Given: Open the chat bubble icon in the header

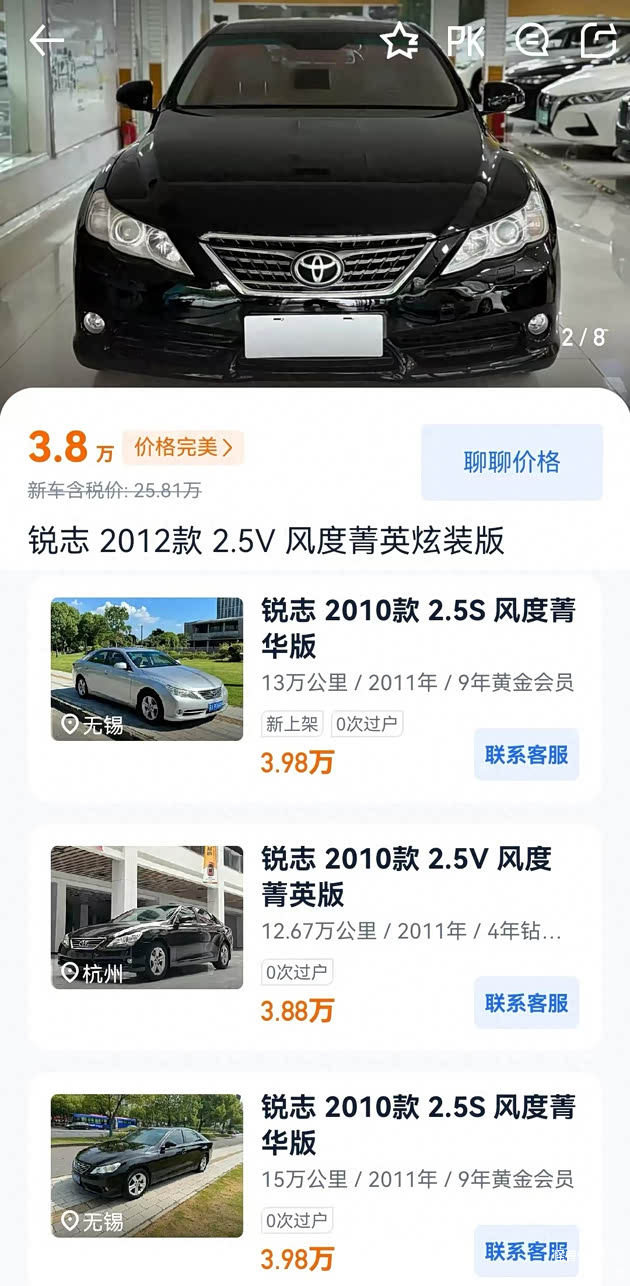Looking at the screenshot, I should tap(532, 41).
